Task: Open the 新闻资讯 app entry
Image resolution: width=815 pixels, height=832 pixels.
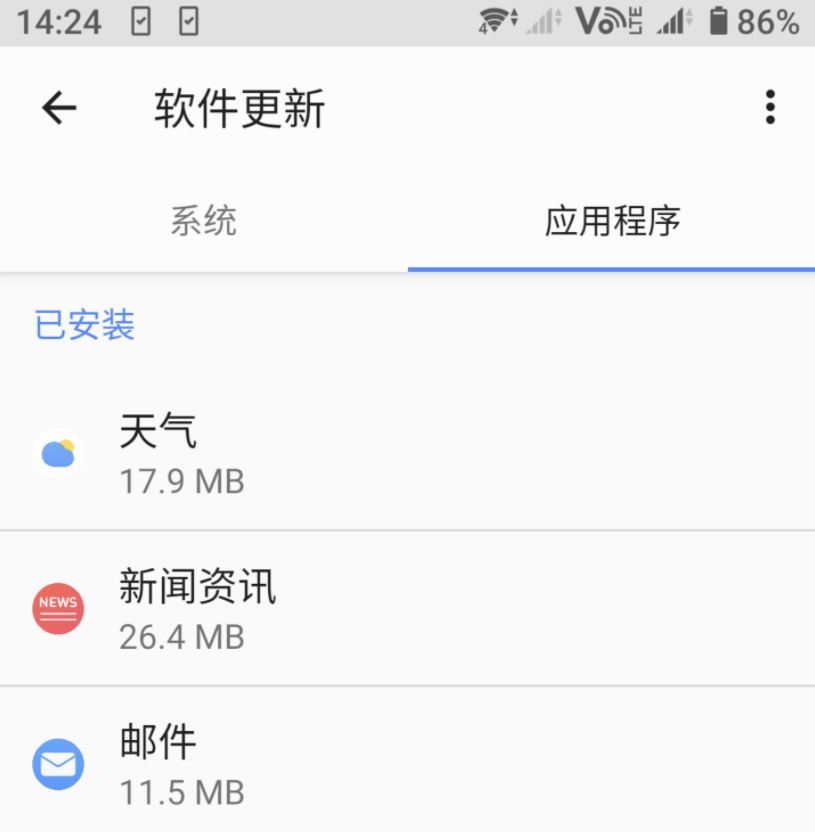Action: tap(407, 609)
